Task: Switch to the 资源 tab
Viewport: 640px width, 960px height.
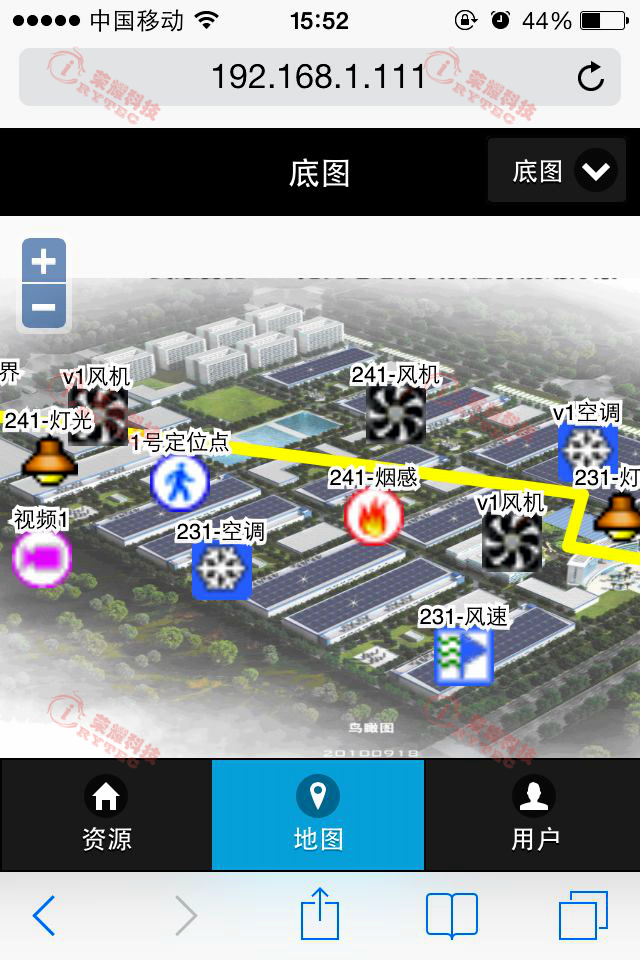Action: [106, 815]
